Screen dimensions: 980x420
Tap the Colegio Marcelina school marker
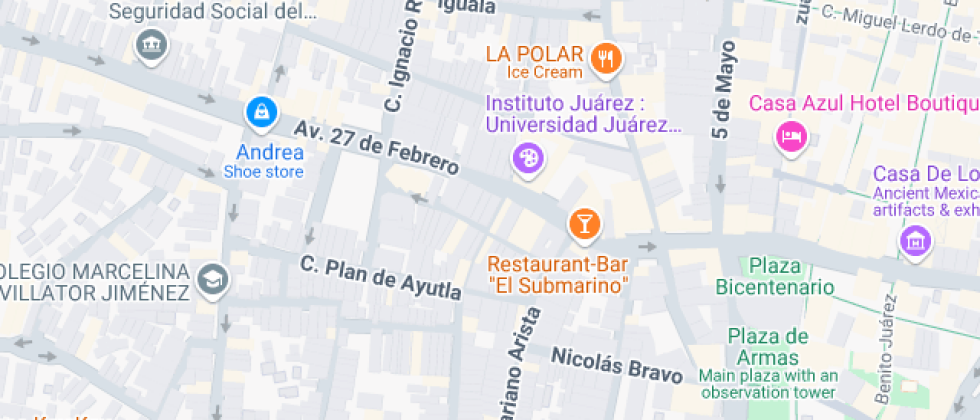tap(213, 279)
